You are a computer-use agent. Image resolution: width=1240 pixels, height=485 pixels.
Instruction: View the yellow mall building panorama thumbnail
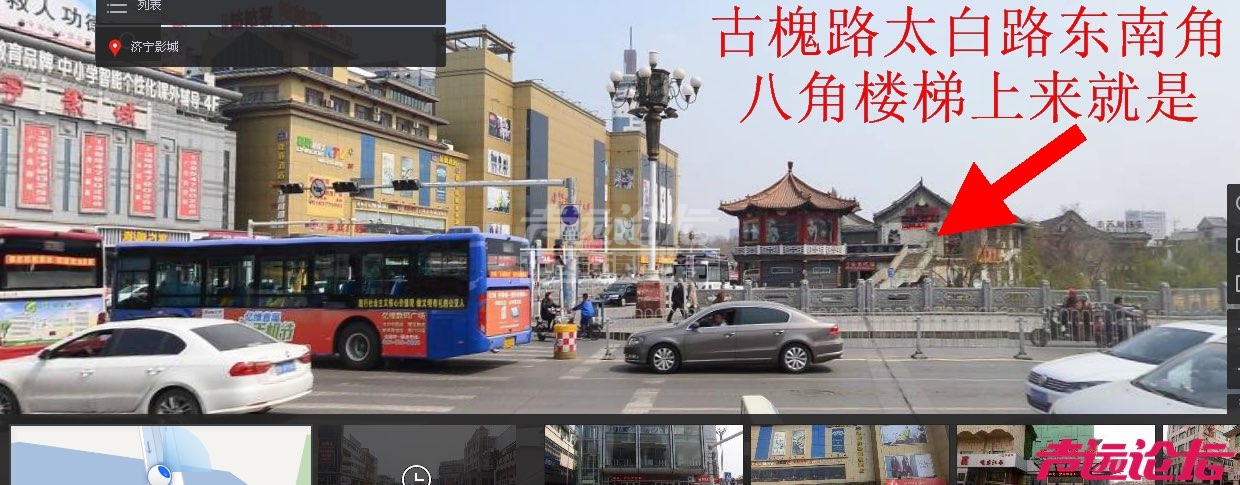(x=848, y=455)
